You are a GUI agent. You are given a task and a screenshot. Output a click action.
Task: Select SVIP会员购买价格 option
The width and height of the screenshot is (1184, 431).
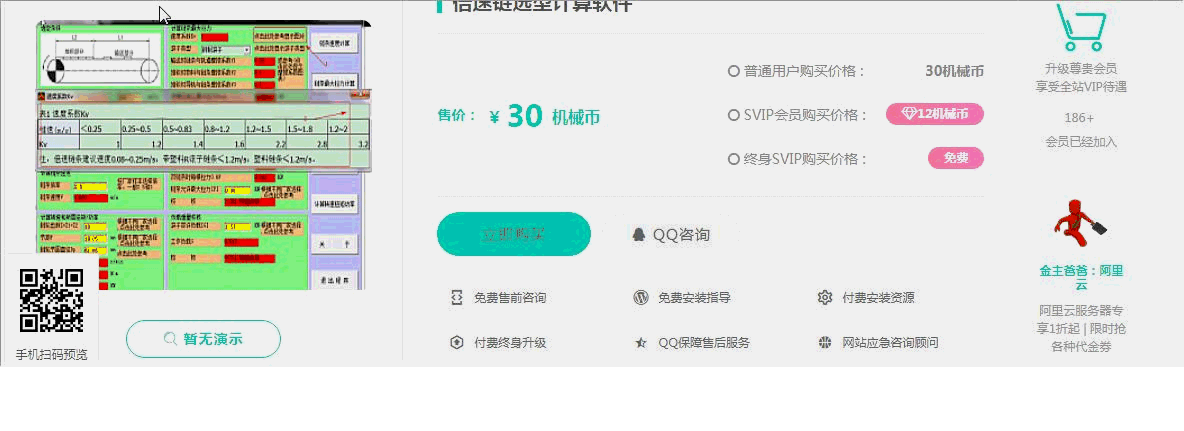tap(735, 115)
